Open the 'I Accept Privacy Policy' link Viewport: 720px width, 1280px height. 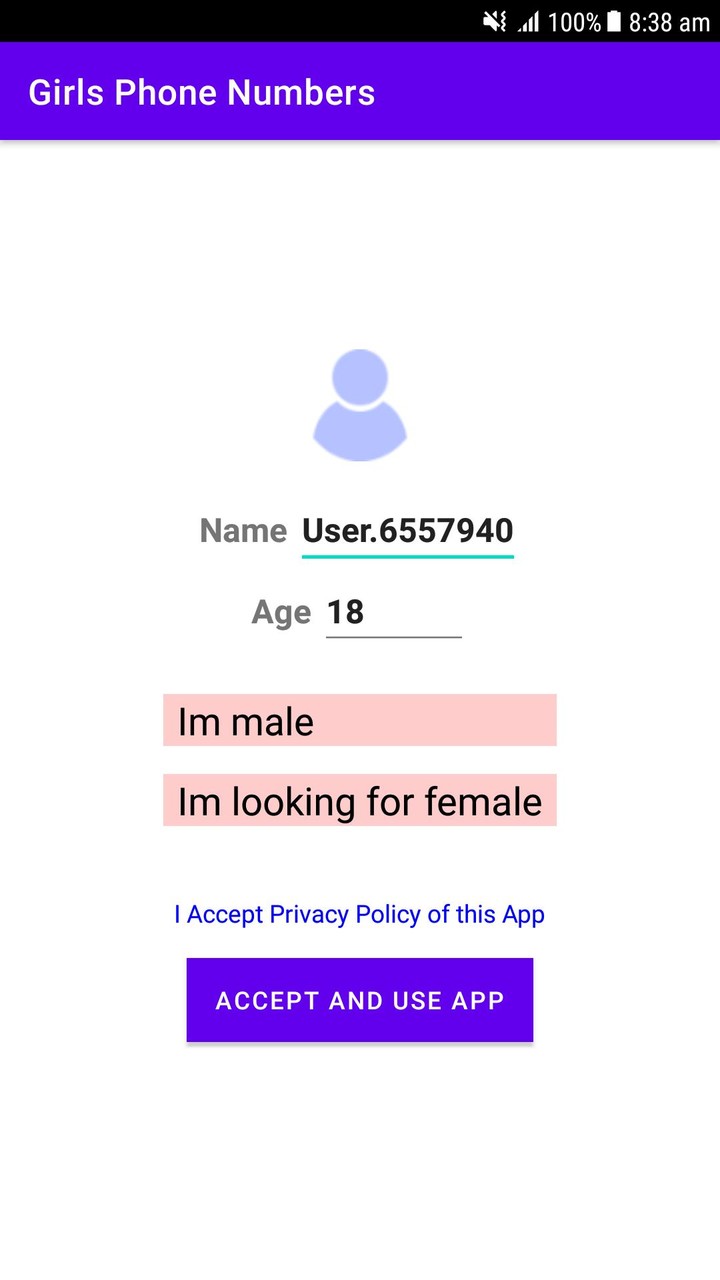[360, 913]
